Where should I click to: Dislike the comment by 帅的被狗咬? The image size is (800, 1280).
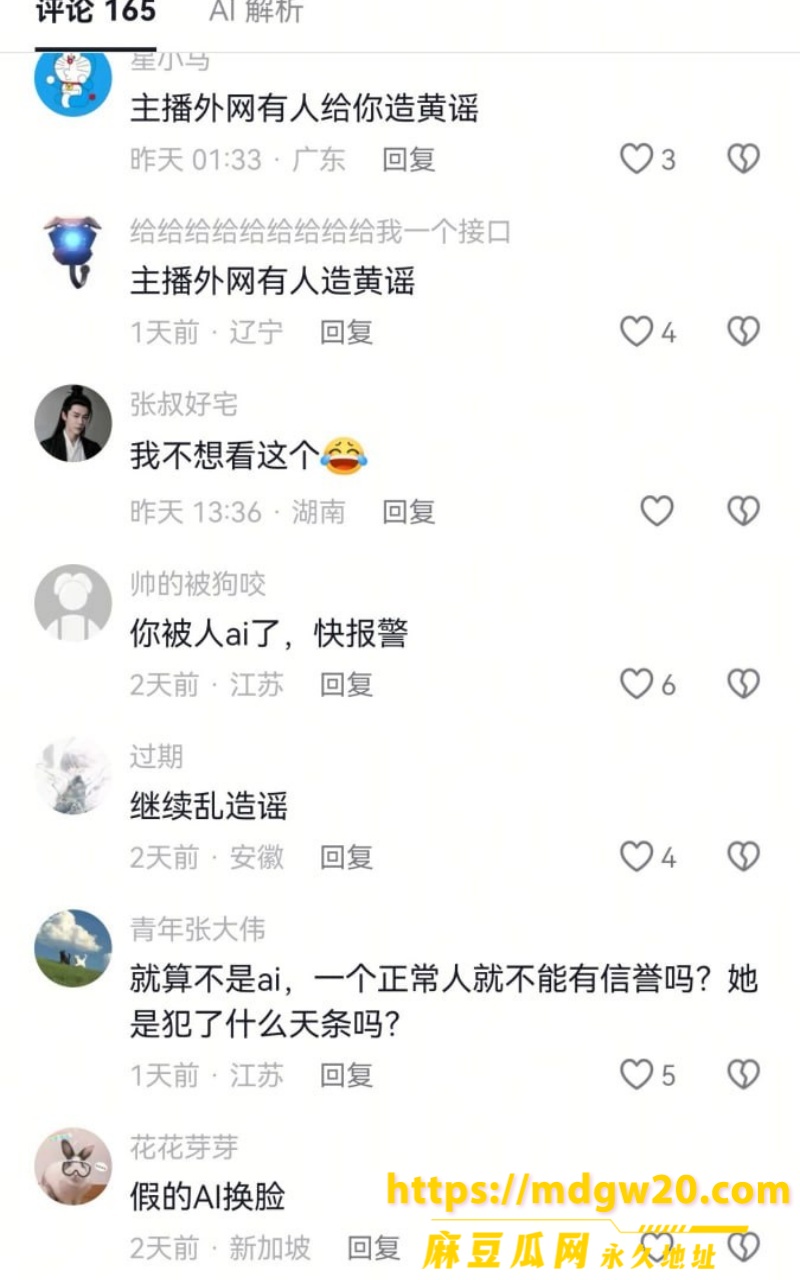tap(743, 684)
